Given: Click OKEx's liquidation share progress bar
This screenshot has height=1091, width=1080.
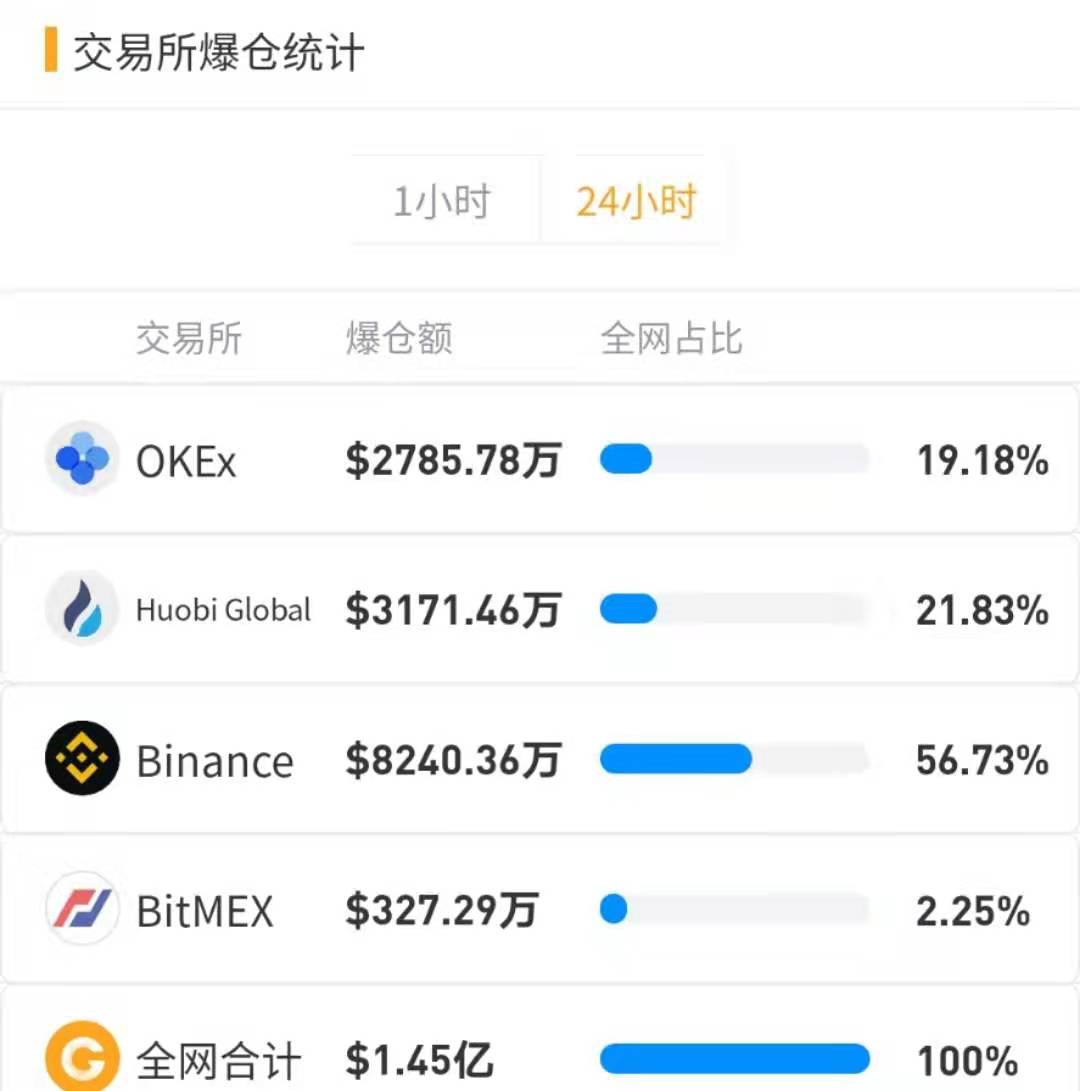Looking at the screenshot, I should coord(733,460).
